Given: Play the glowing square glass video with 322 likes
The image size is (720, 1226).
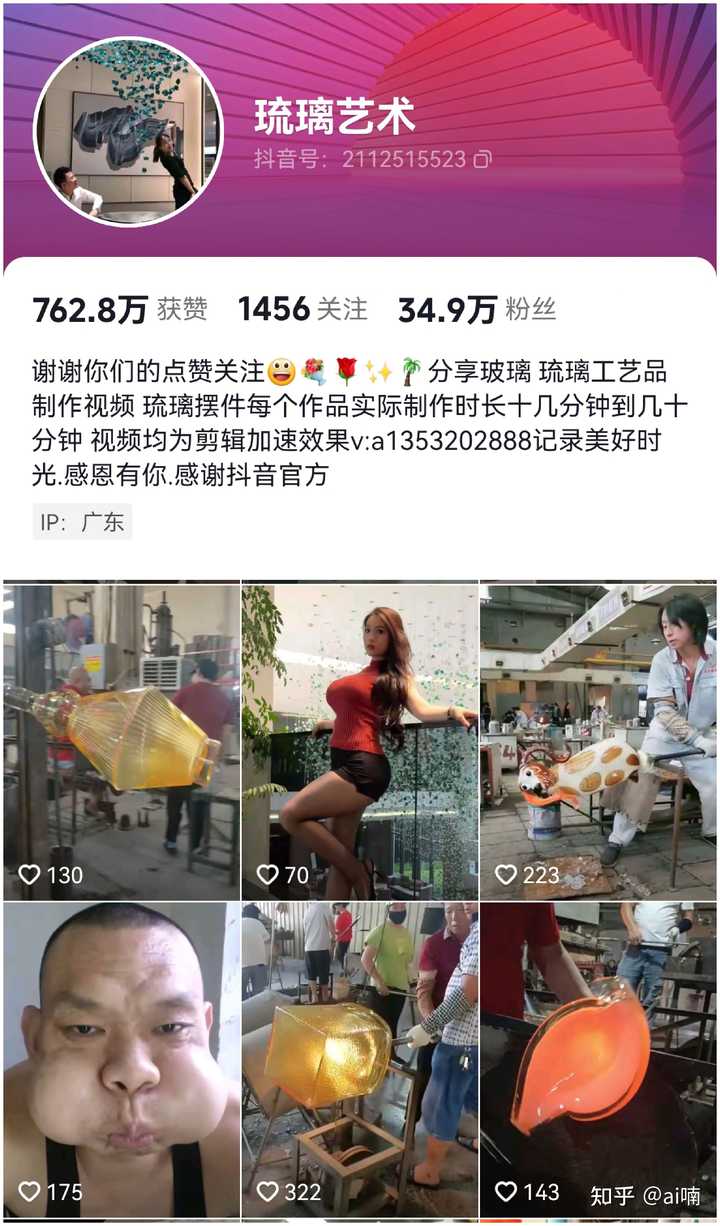Looking at the screenshot, I should coord(360,1060).
